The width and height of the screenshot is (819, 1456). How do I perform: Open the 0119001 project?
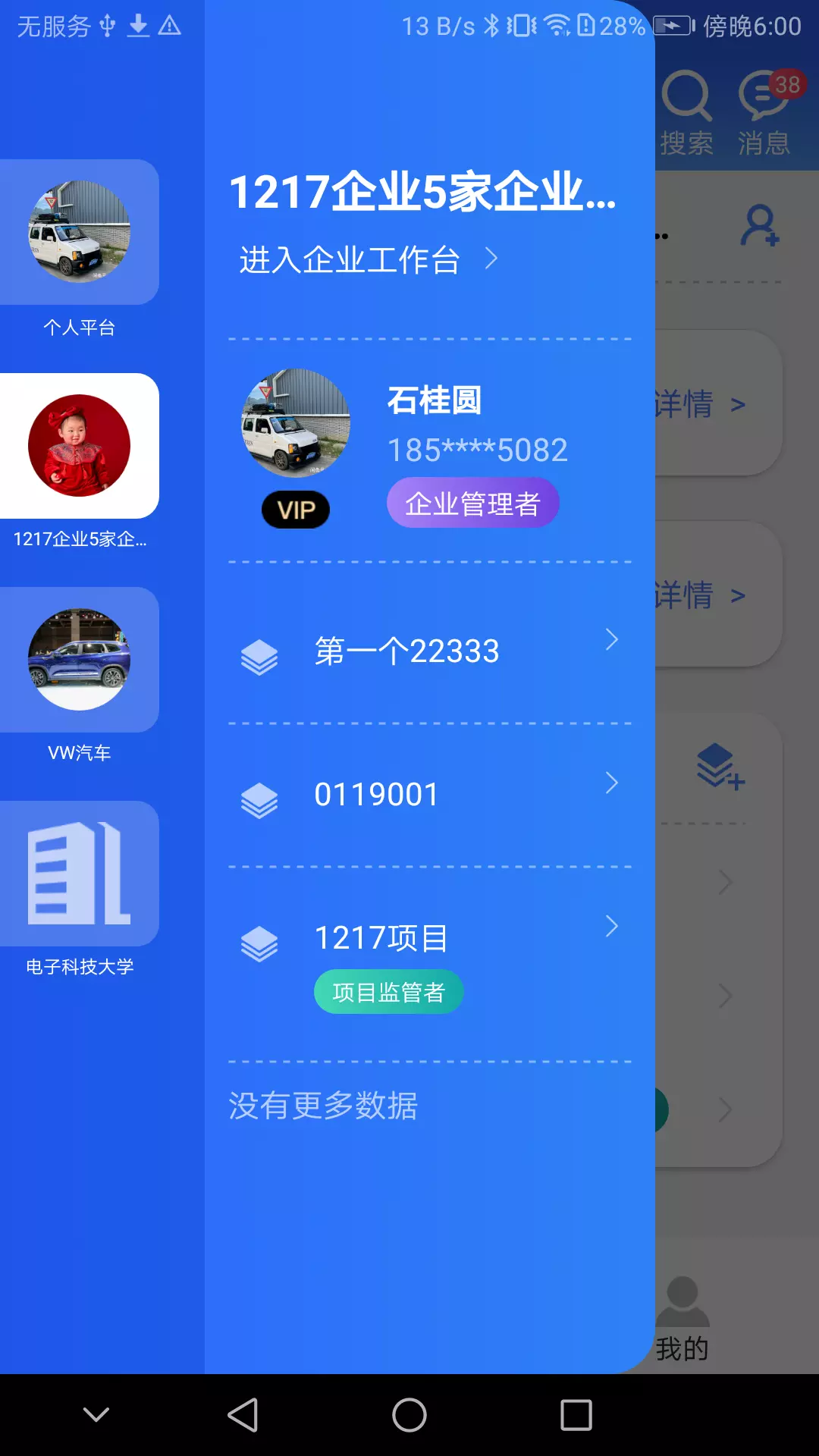pos(429,795)
